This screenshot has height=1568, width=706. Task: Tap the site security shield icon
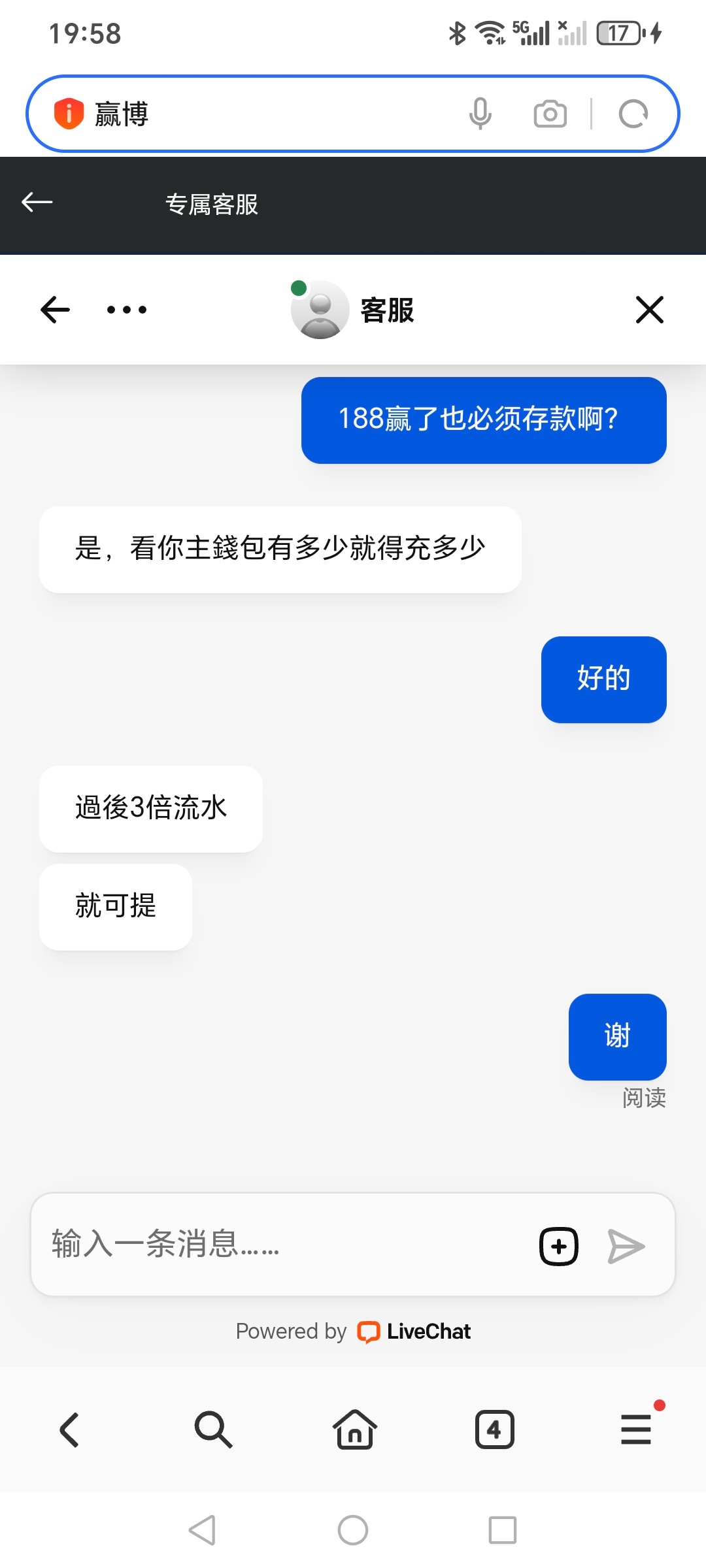(69, 113)
